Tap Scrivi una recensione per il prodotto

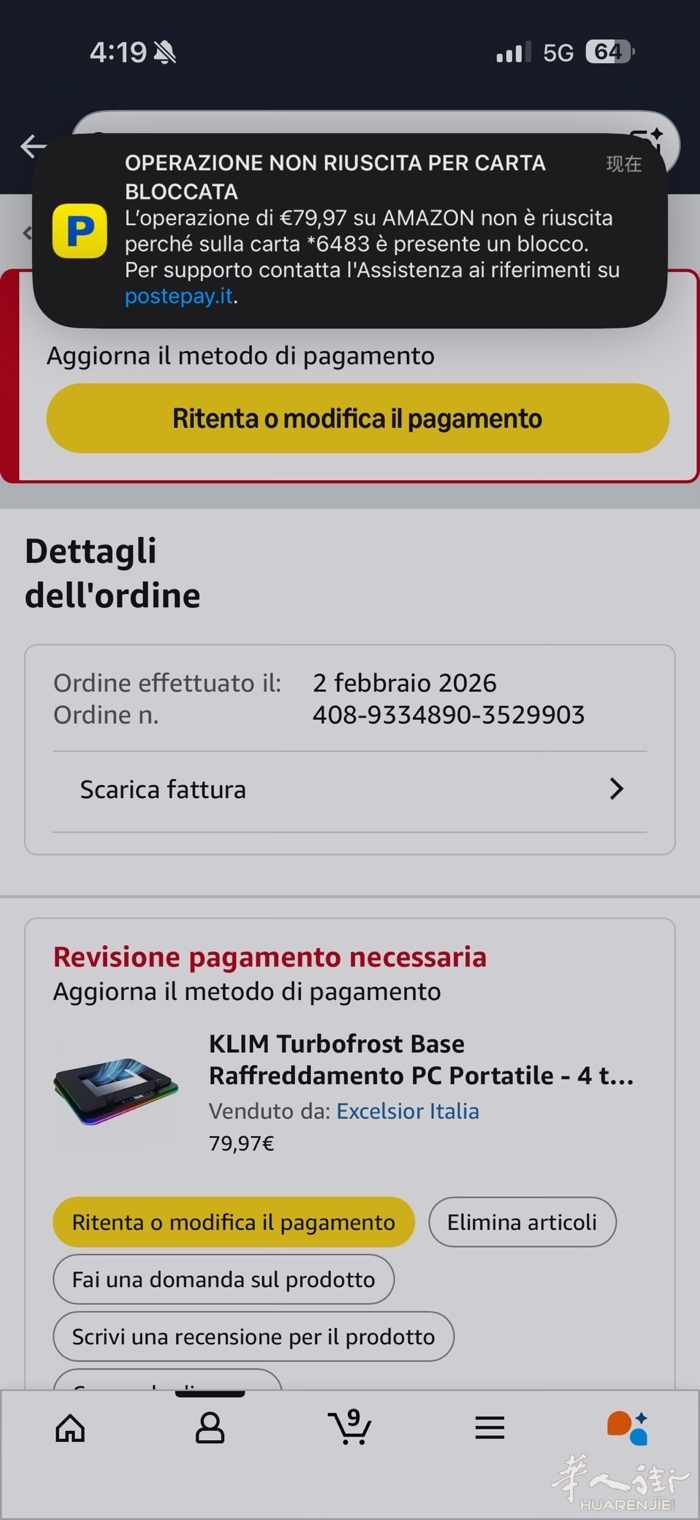[x=253, y=1336]
